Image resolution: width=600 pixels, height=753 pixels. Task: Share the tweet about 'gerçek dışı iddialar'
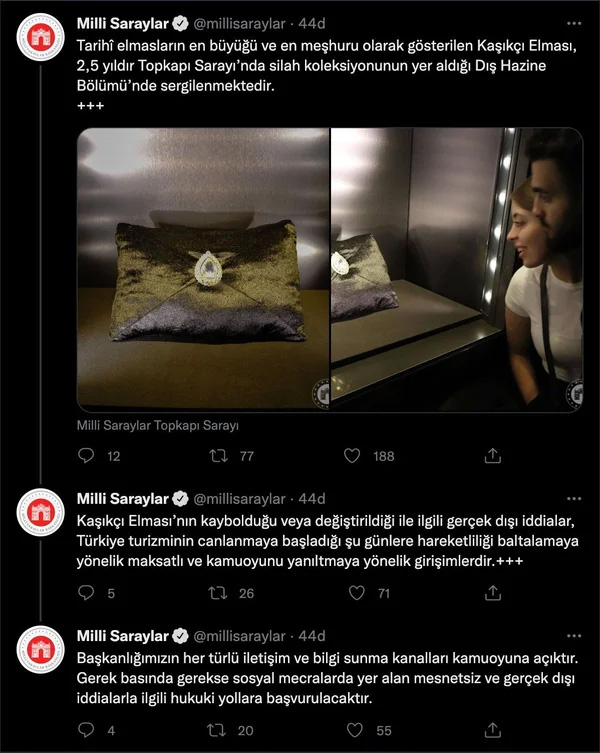491,593
